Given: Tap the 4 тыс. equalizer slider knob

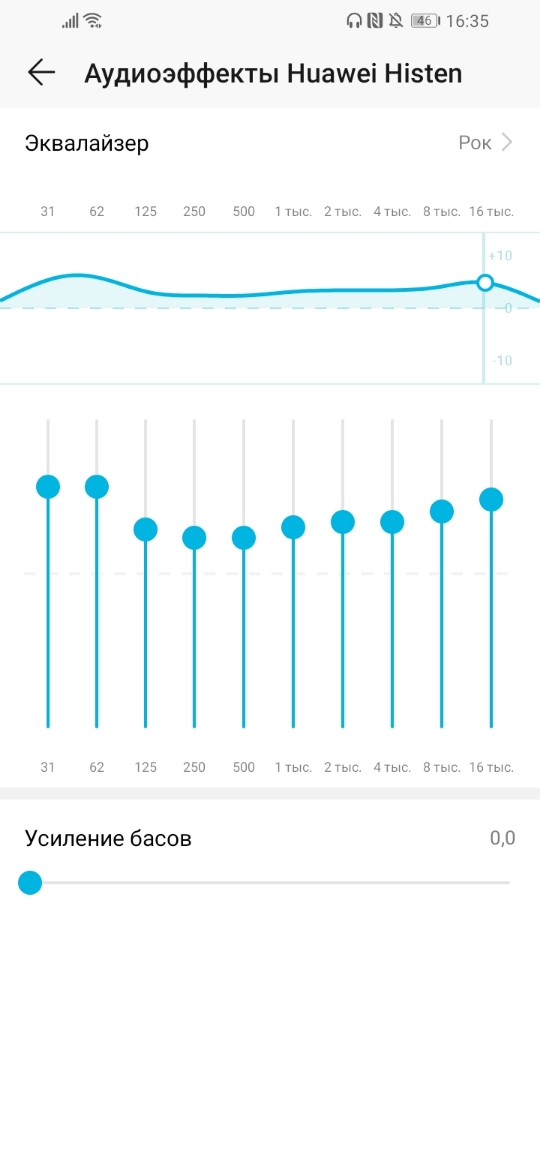Looking at the screenshot, I should [x=392, y=522].
